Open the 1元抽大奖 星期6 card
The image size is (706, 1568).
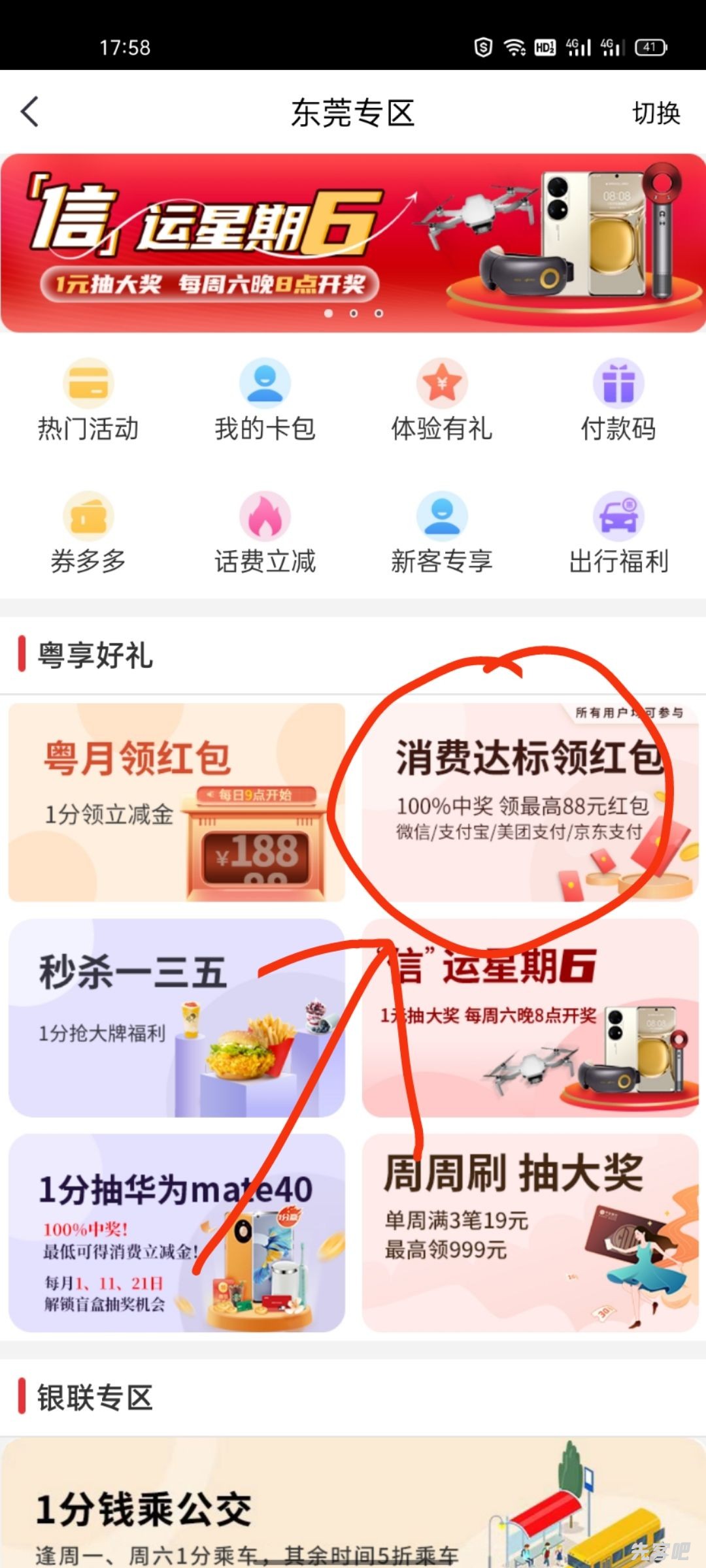point(529,1018)
